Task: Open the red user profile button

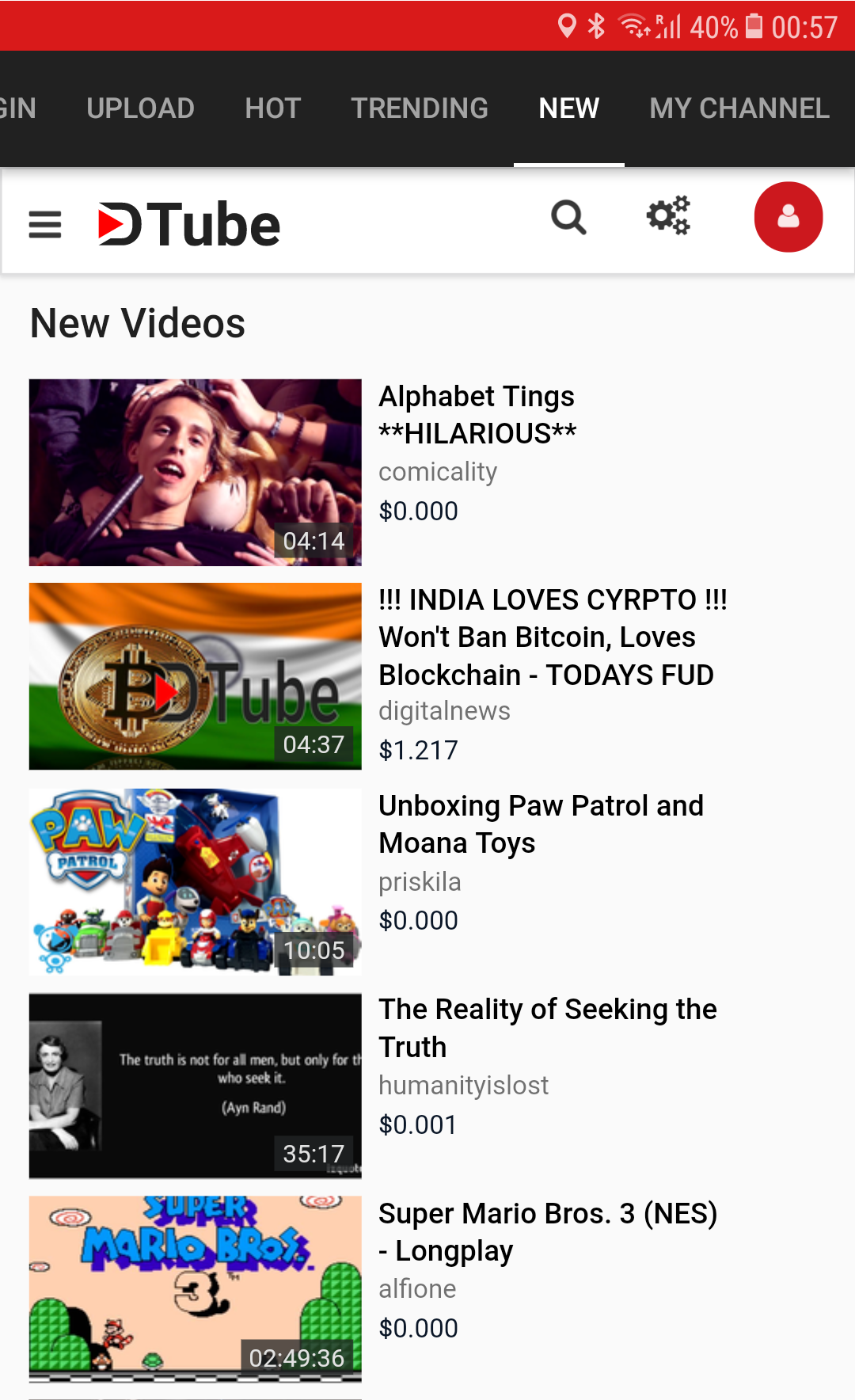Action: (788, 217)
